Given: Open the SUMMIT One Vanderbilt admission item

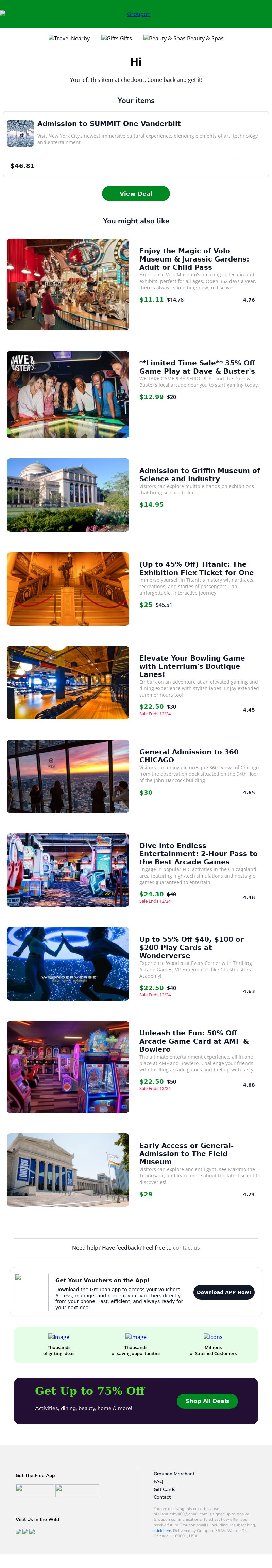Looking at the screenshot, I should click(108, 124).
